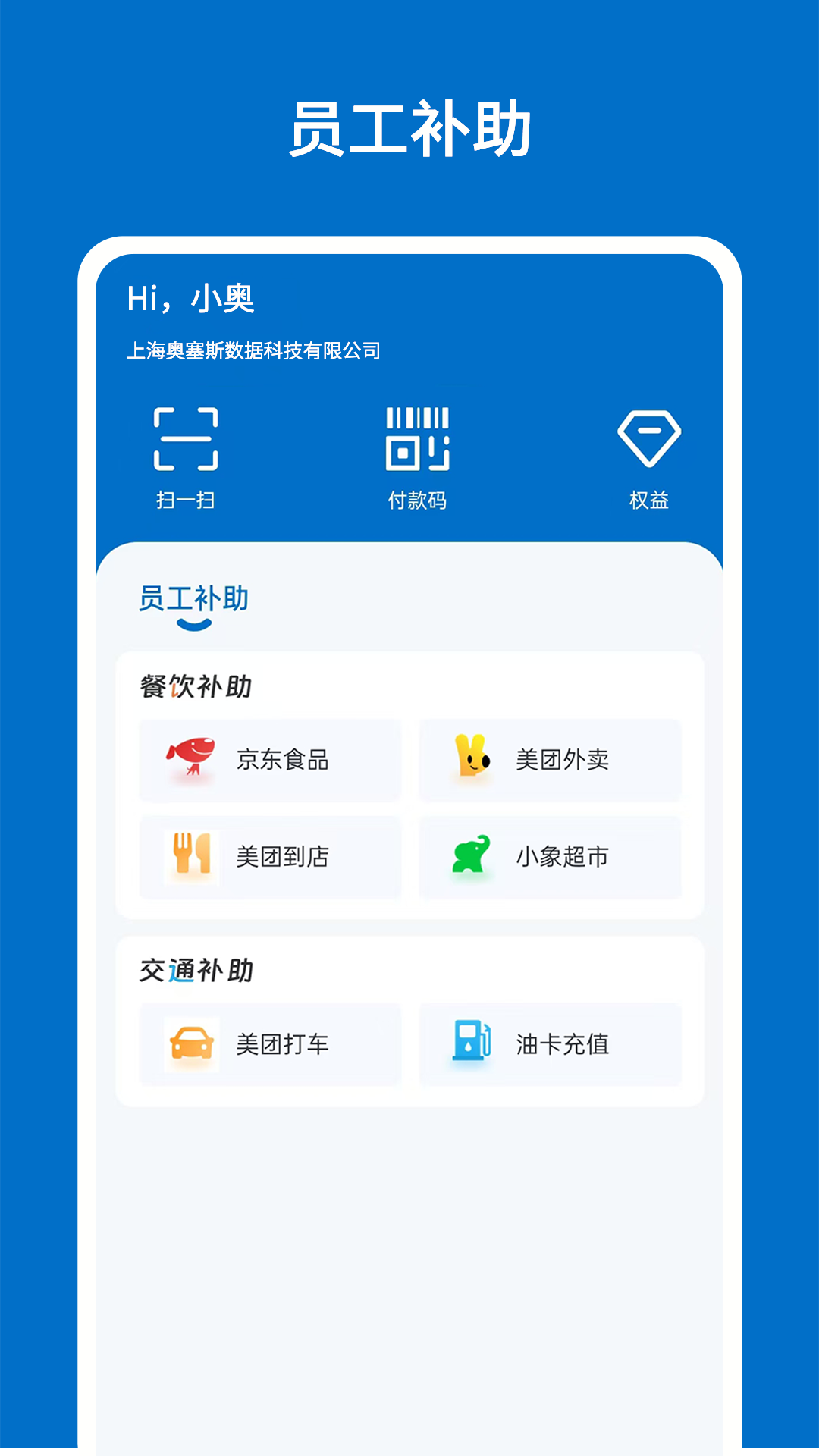Select the 美团打车 yellow car icon
This screenshot has height=1456, width=819.
click(x=190, y=1043)
